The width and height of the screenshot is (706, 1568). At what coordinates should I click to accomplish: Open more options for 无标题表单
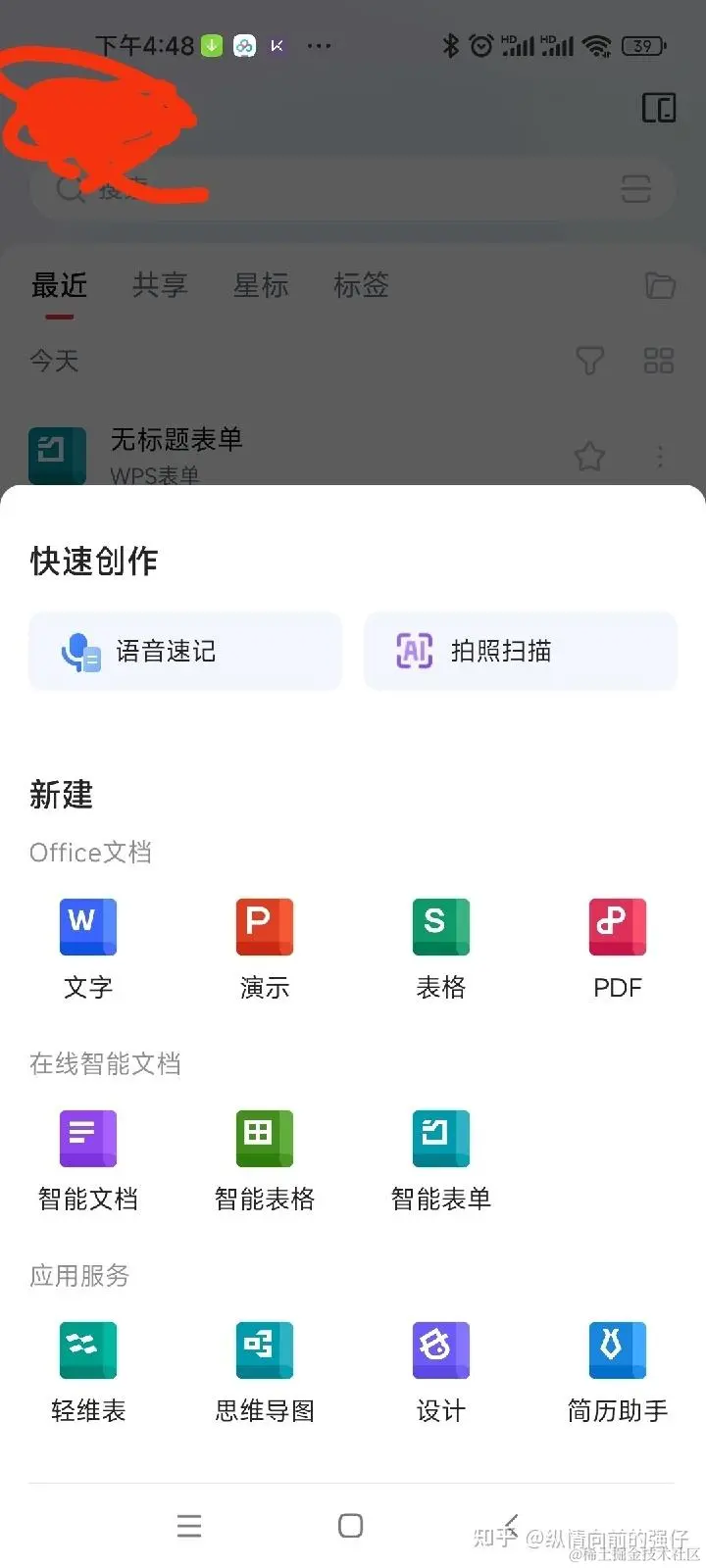pos(660,457)
